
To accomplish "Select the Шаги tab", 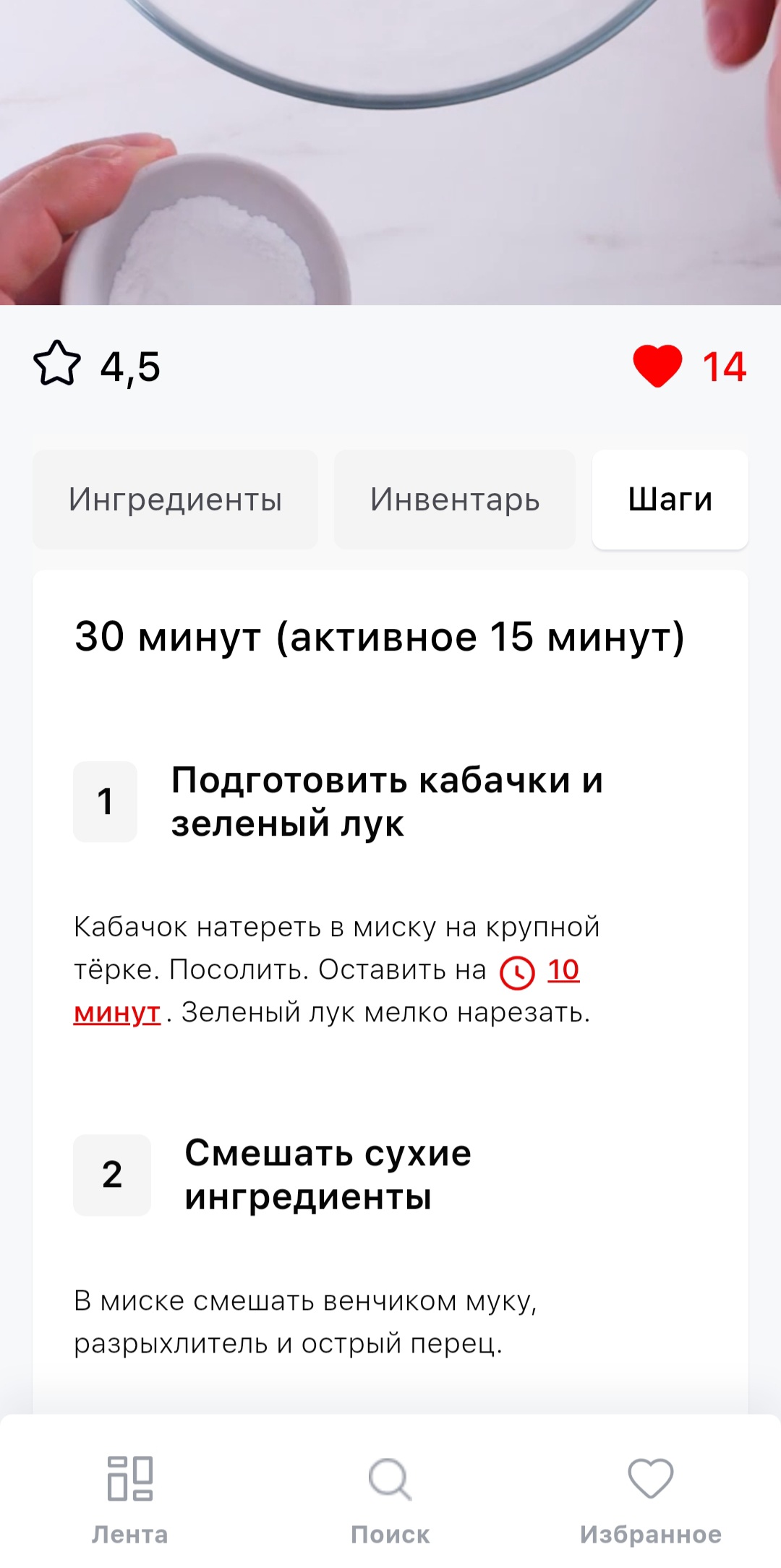I will pyautogui.click(x=670, y=500).
